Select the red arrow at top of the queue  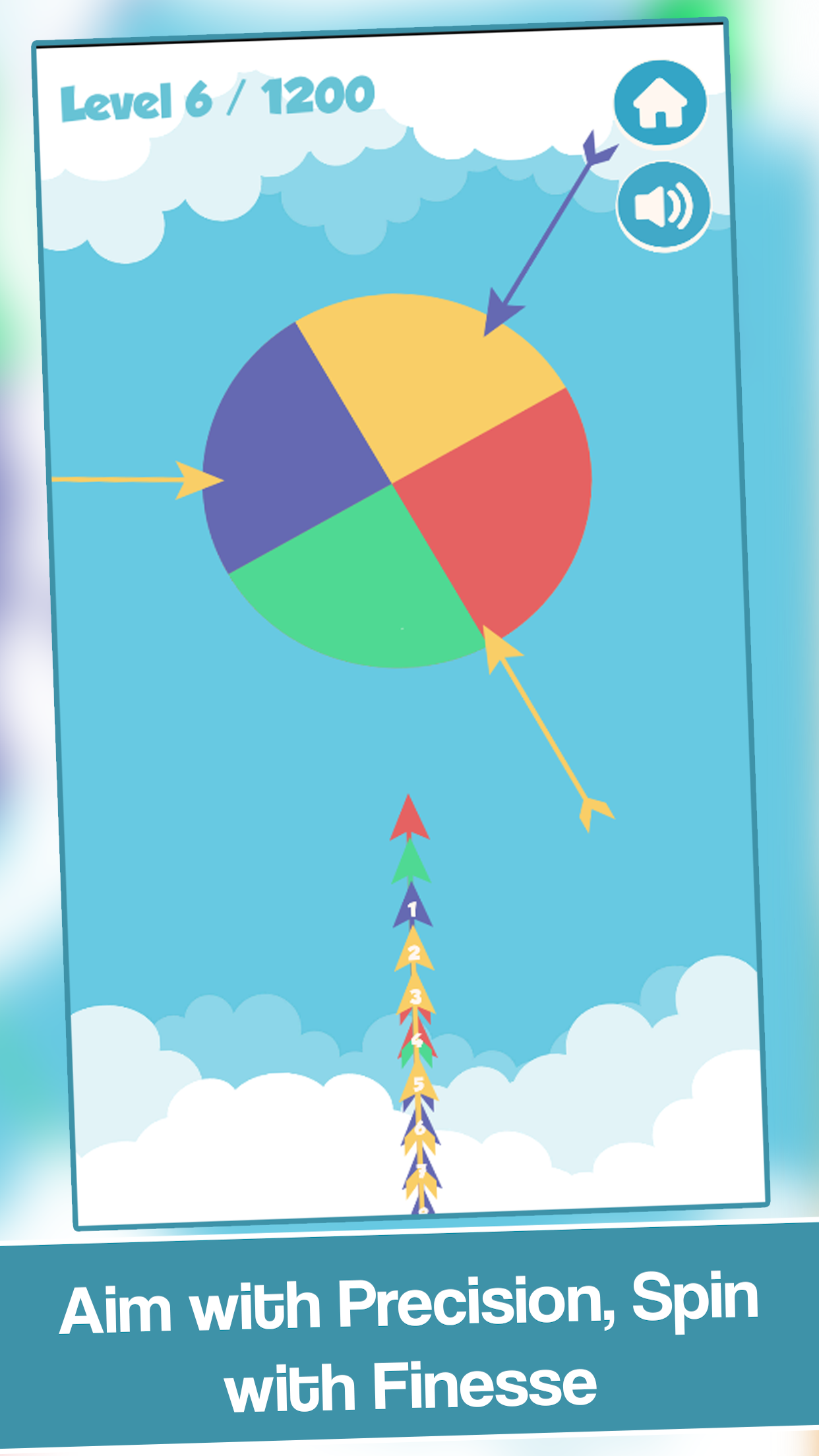tap(409, 821)
